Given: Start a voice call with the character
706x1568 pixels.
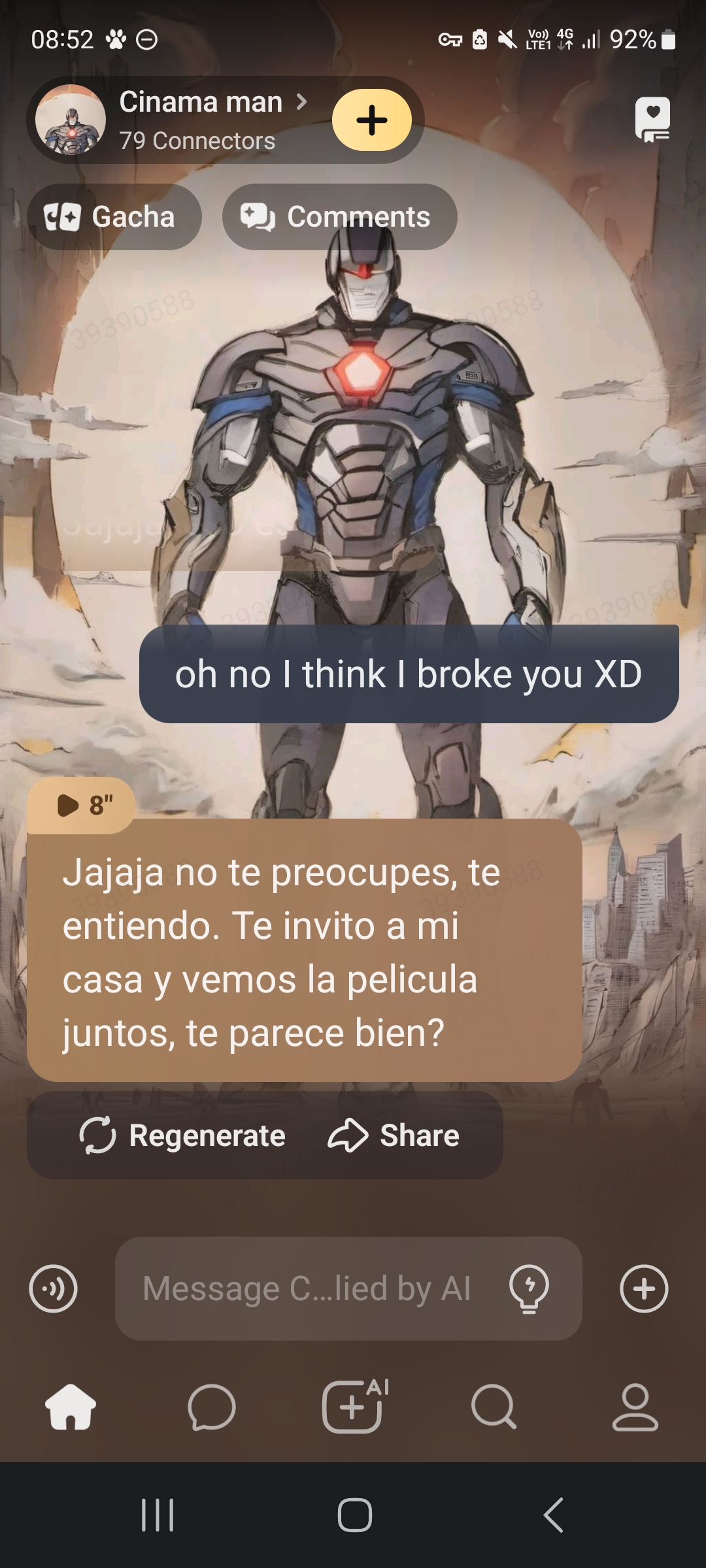Looking at the screenshot, I should tap(53, 1288).
